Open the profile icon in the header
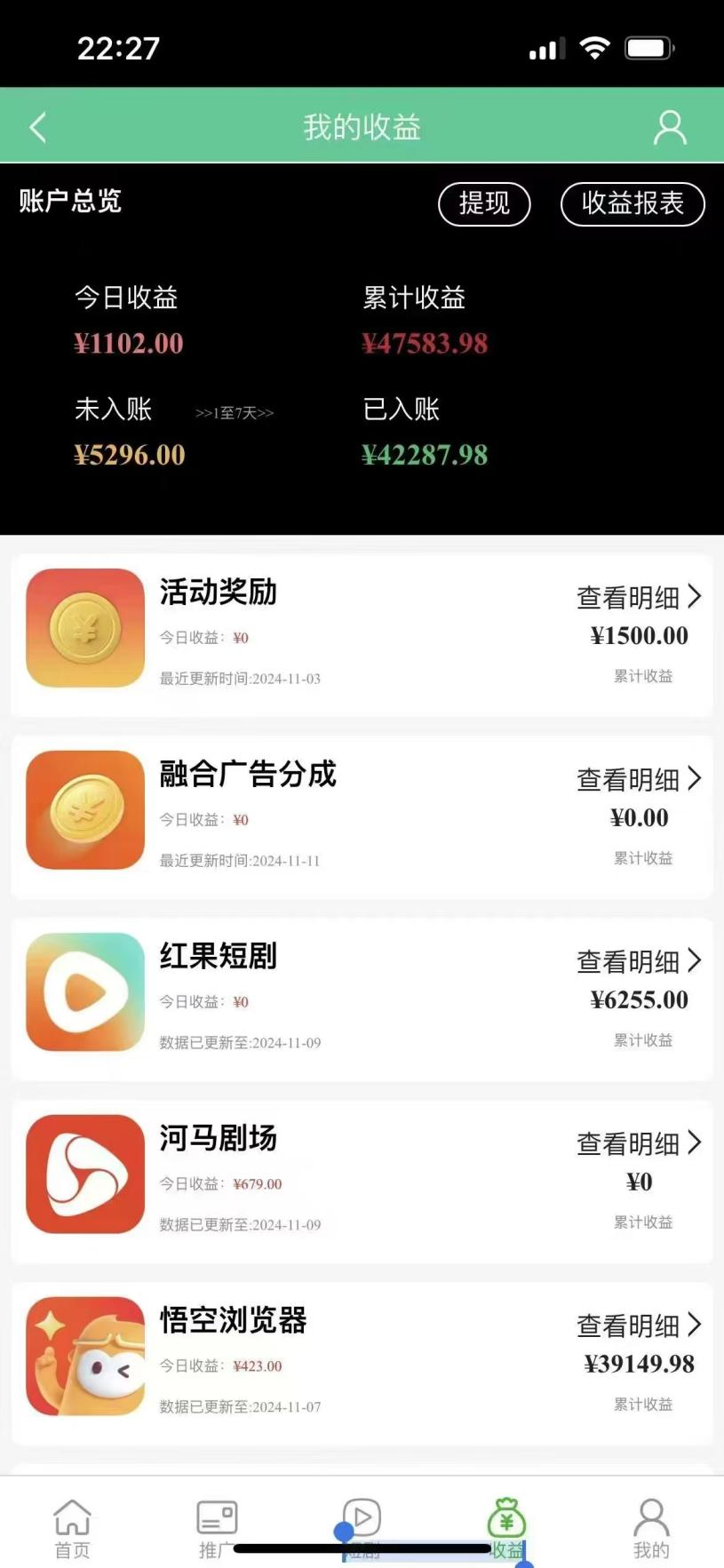Viewport: 724px width, 1568px height. (x=671, y=126)
